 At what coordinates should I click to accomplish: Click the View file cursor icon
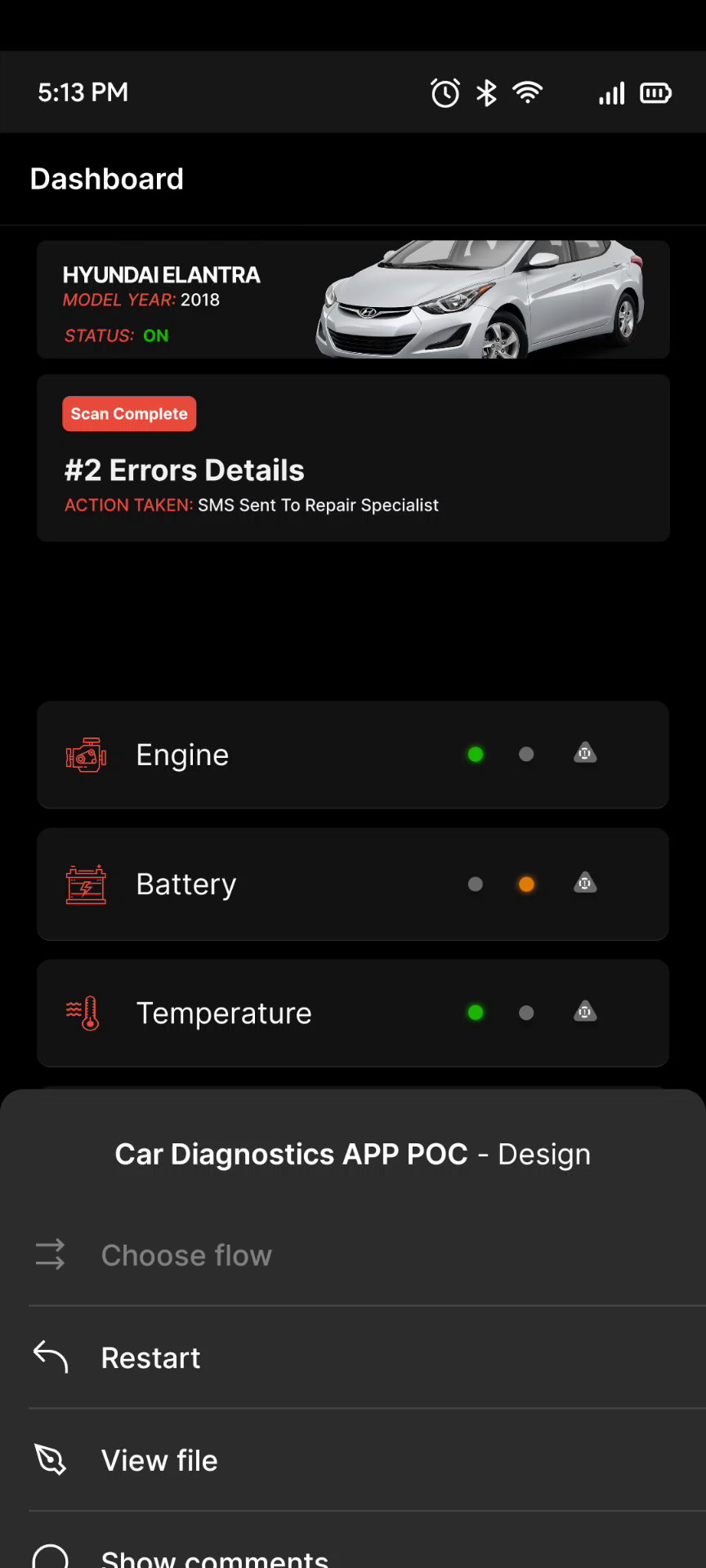(x=51, y=1460)
